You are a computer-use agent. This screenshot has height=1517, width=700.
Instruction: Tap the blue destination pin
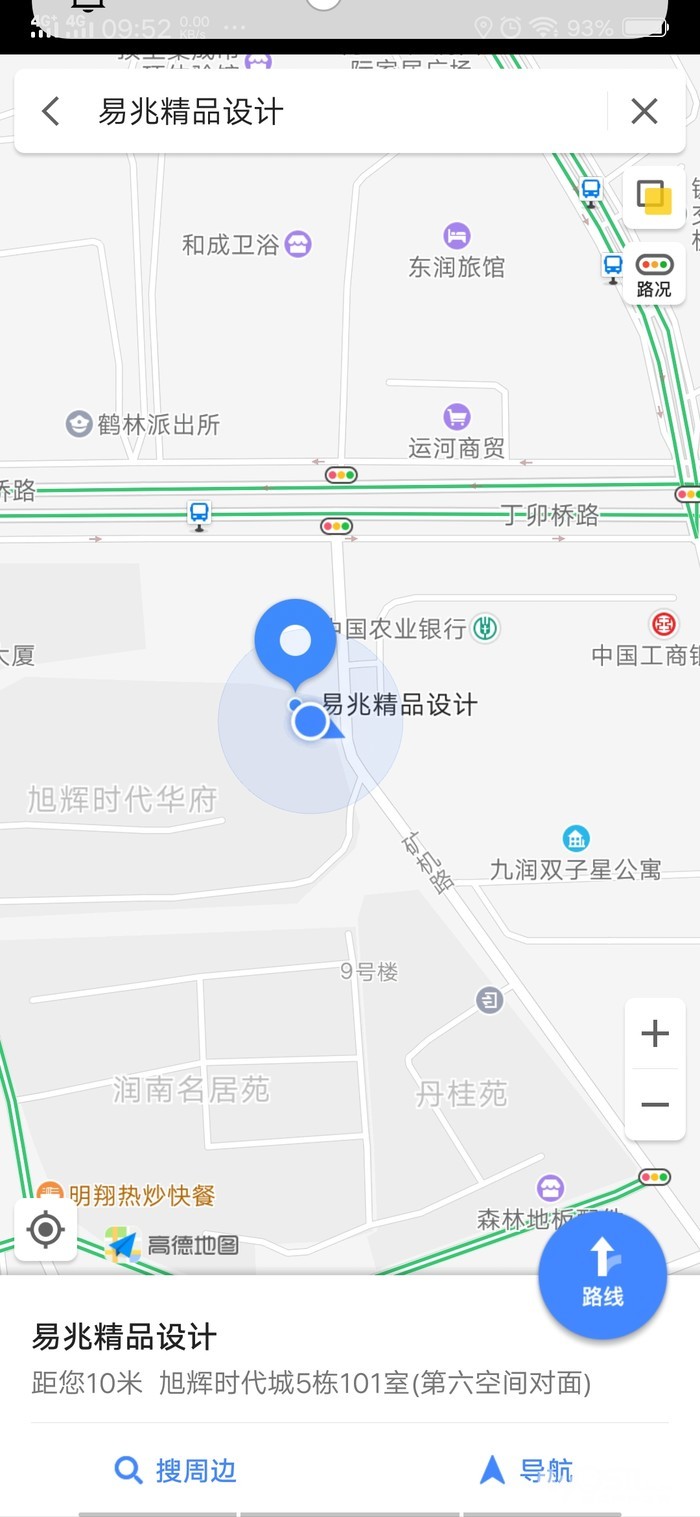pos(295,640)
